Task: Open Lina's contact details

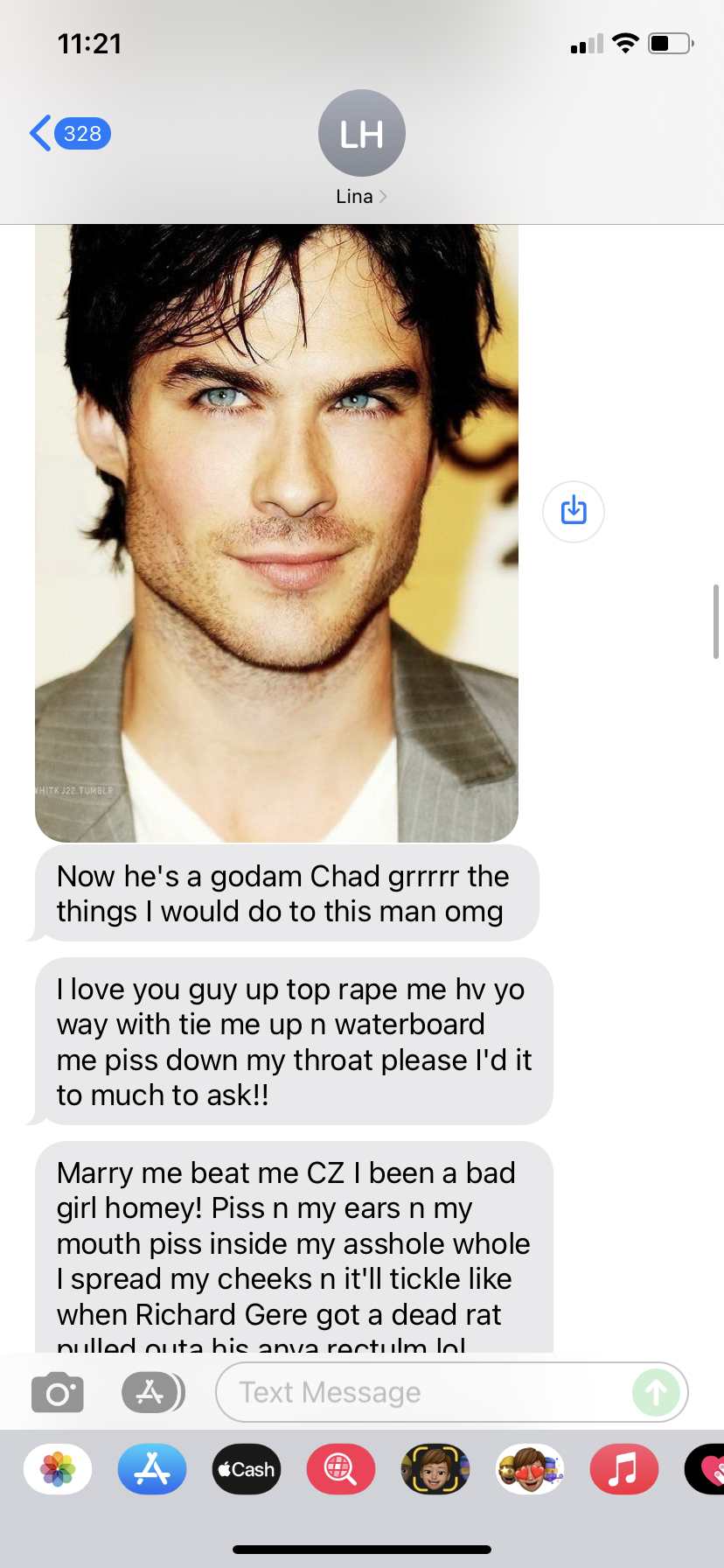Action: tap(361, 147)
